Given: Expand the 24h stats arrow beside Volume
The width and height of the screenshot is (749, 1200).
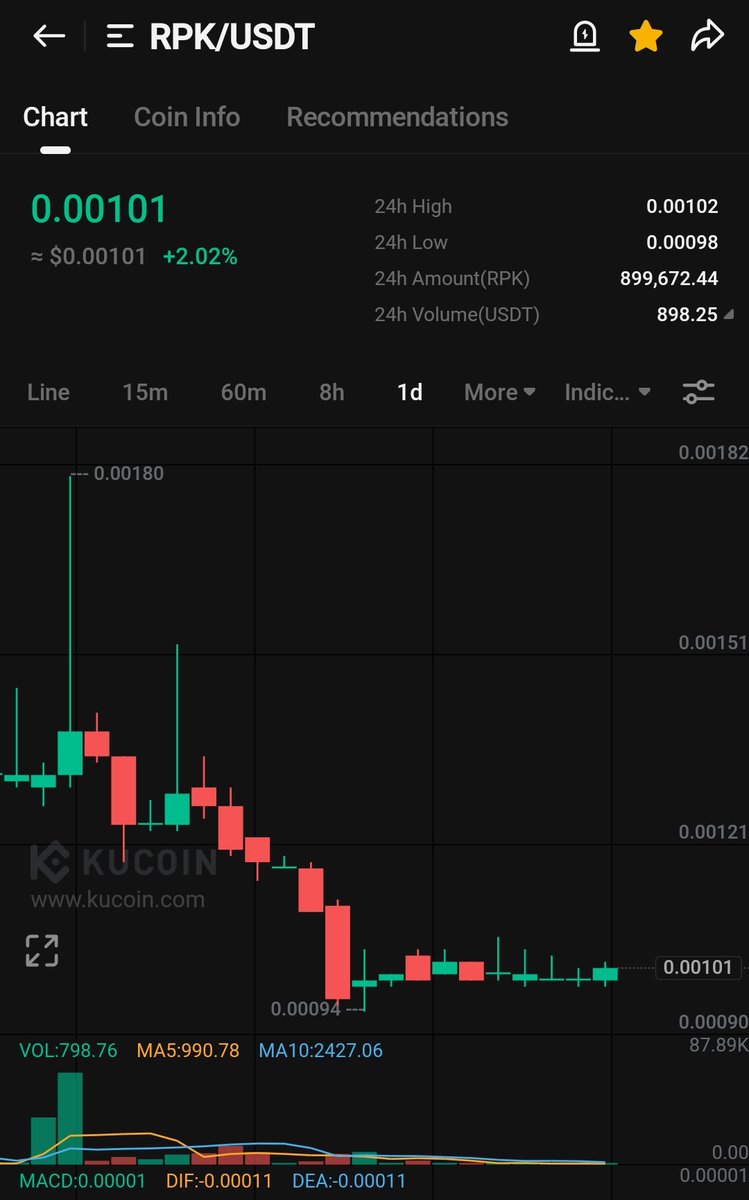Looking at the screenshot, I should click(x=728, y=315).
